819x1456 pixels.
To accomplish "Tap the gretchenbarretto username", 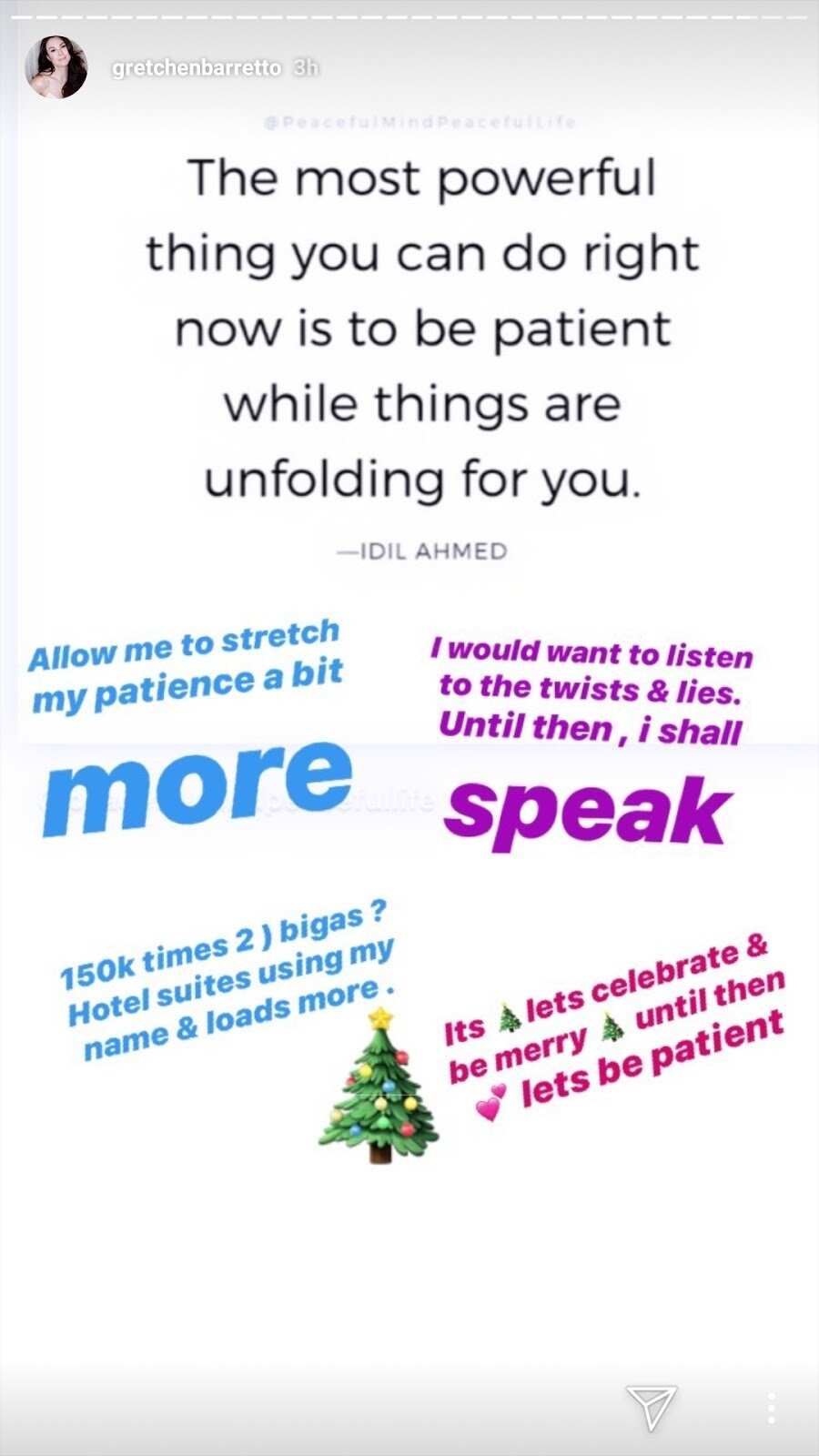I will 196,68.
